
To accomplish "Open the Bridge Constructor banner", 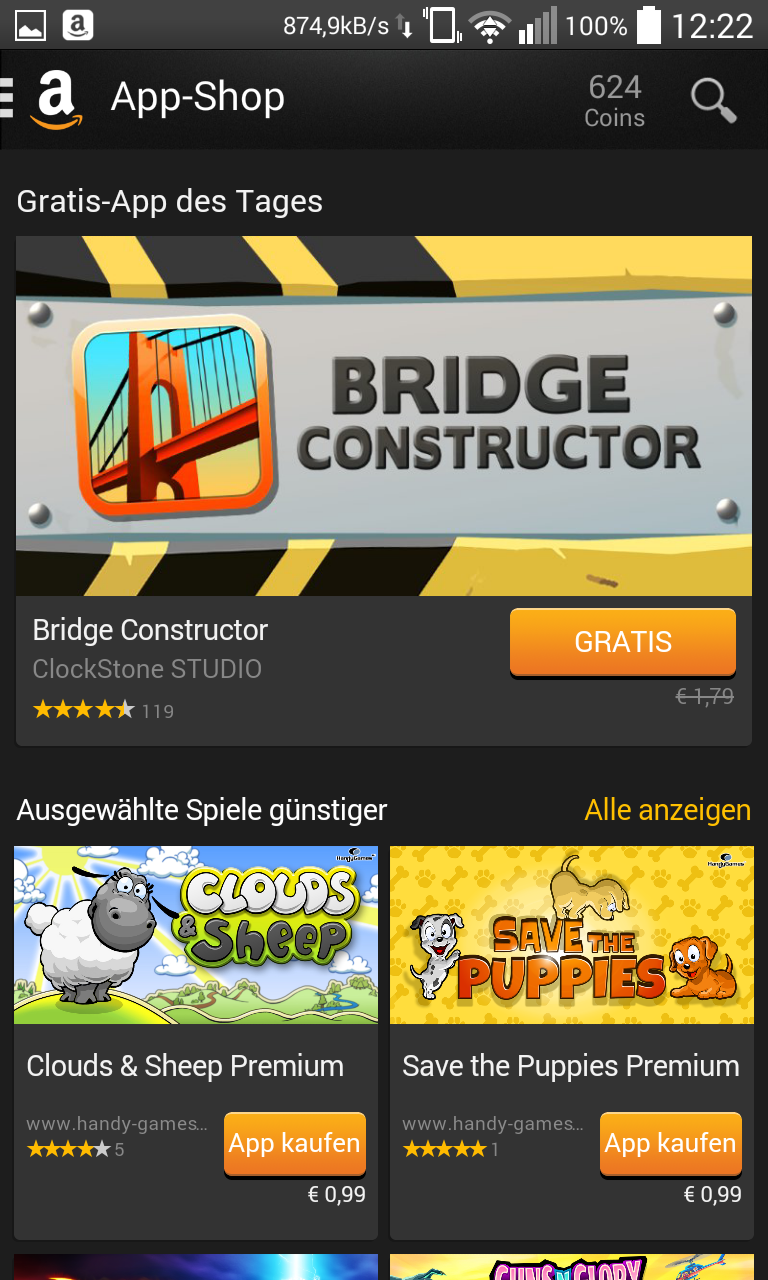I will (x=384, y=416).
